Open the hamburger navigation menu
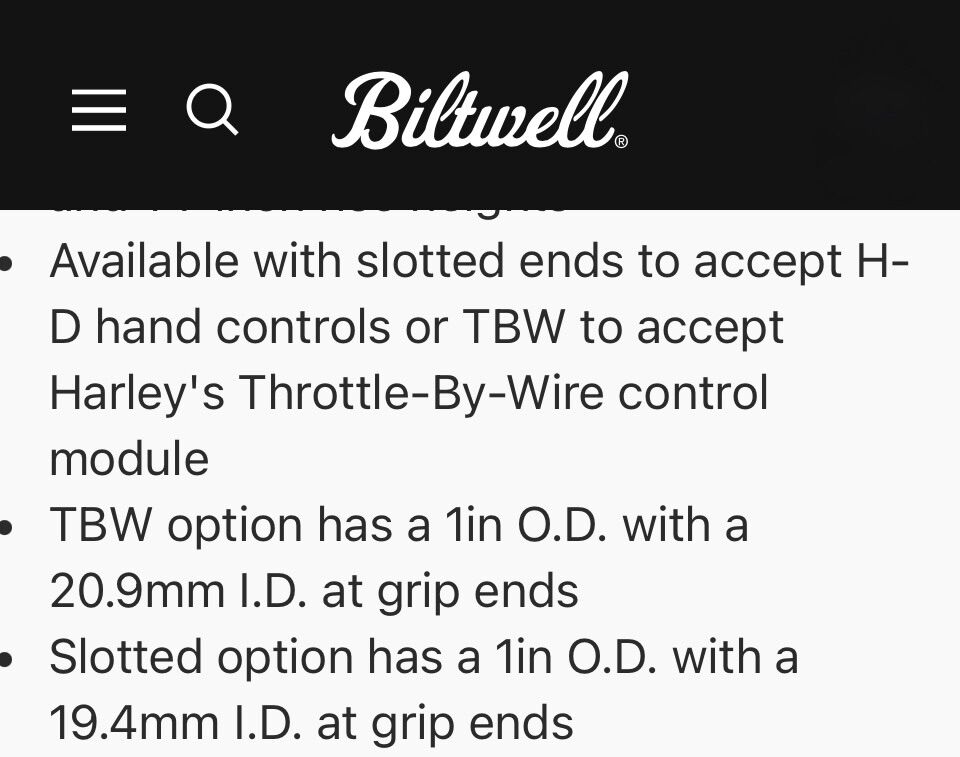This screenshot has width=960, height=757. pyautogui.click(x=99, y=110)
